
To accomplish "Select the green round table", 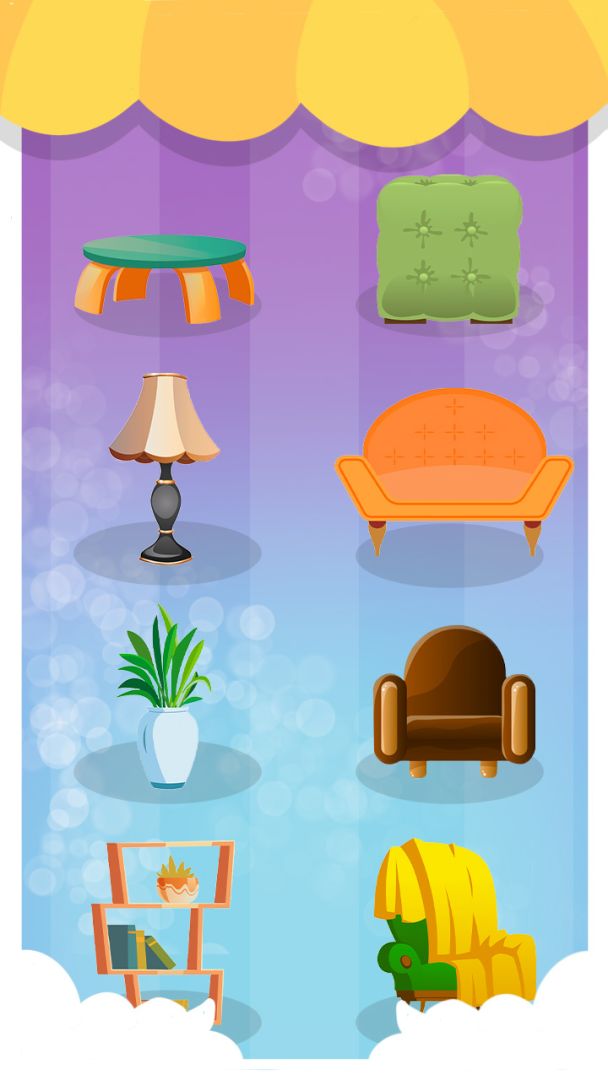I will pyautogui.click(x=165, y=275).
